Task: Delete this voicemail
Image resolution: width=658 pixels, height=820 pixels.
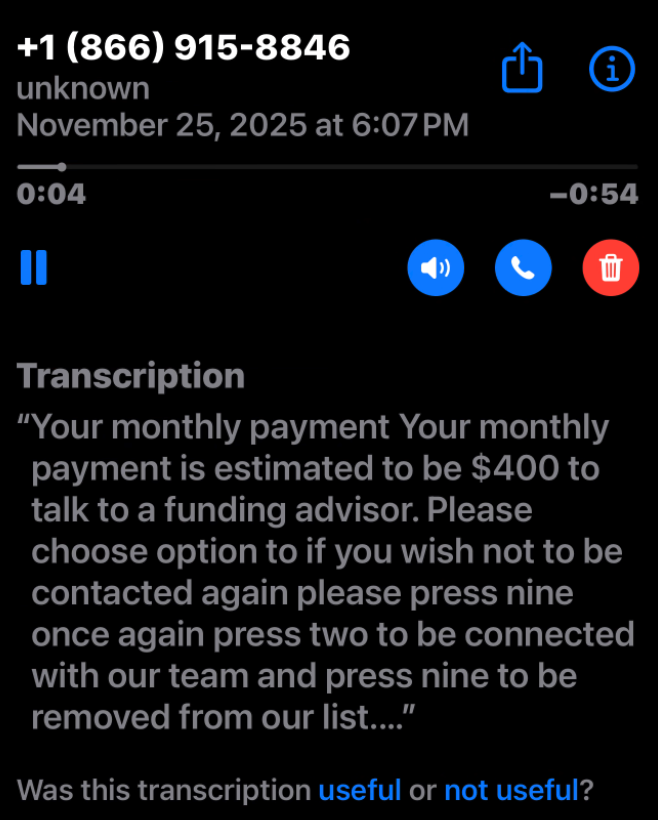Action: (610, 268)
